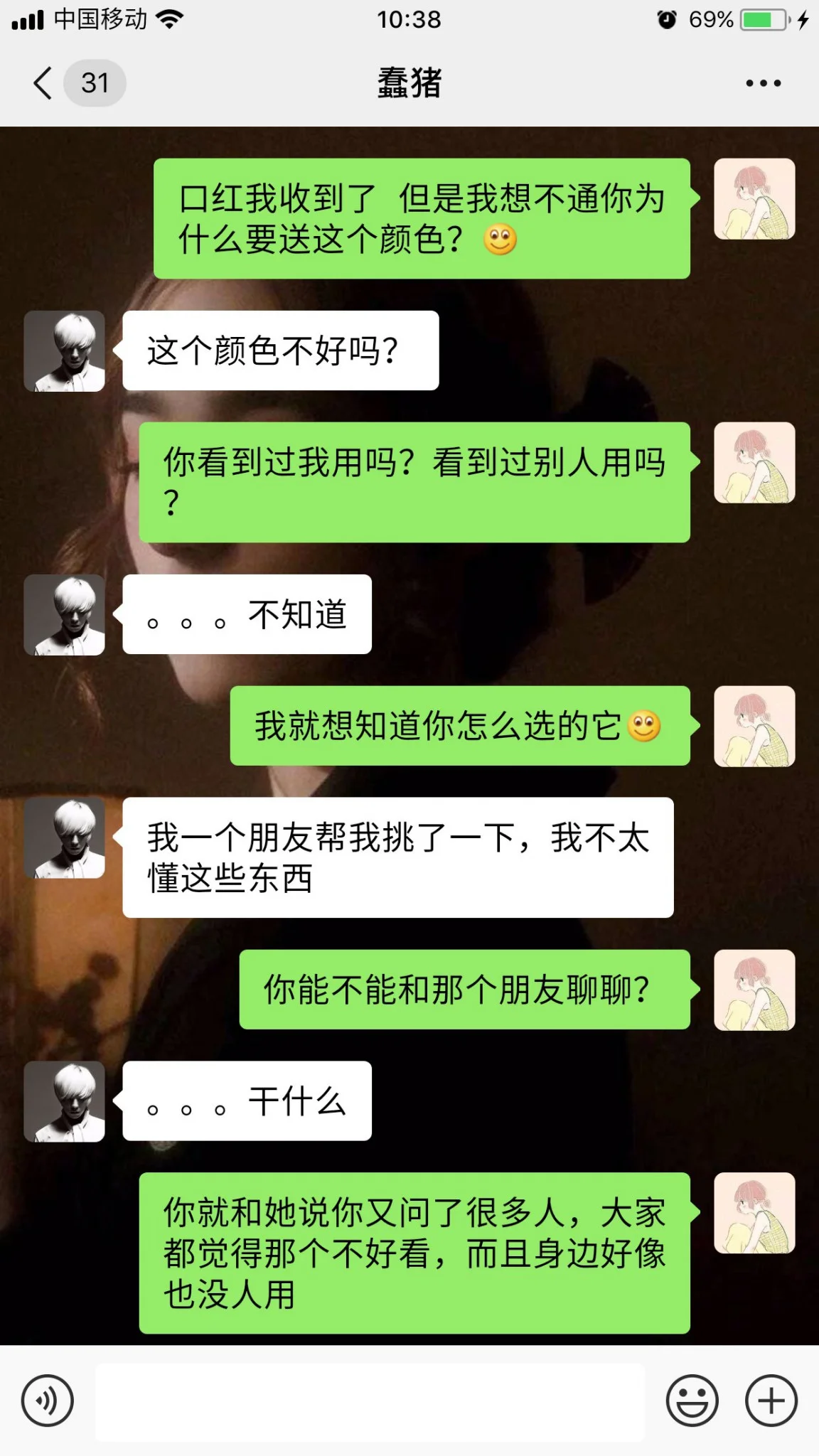
Task: Open the three-dot chat info menu
Action: coord(763,83)
